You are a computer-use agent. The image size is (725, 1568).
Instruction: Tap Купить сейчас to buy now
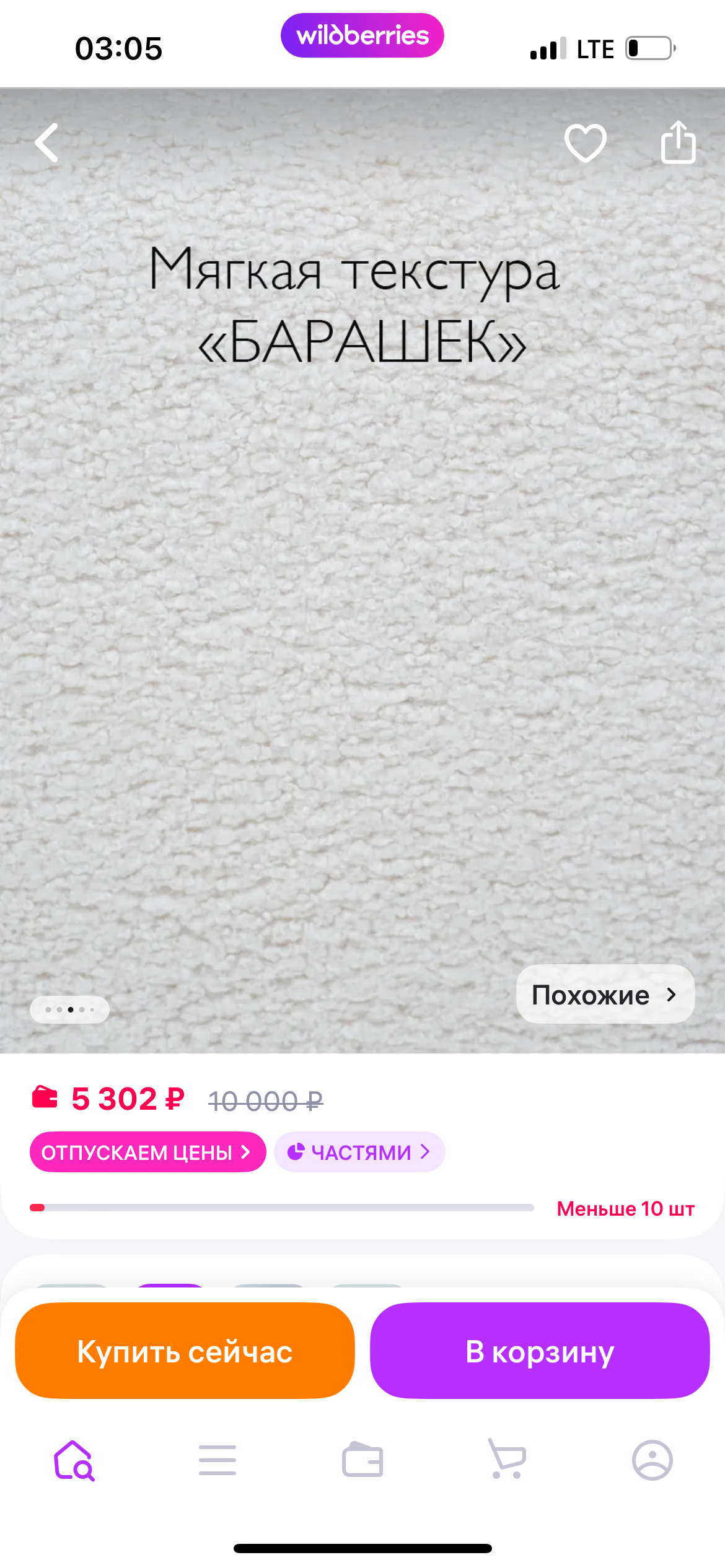tap(185, 1352)
